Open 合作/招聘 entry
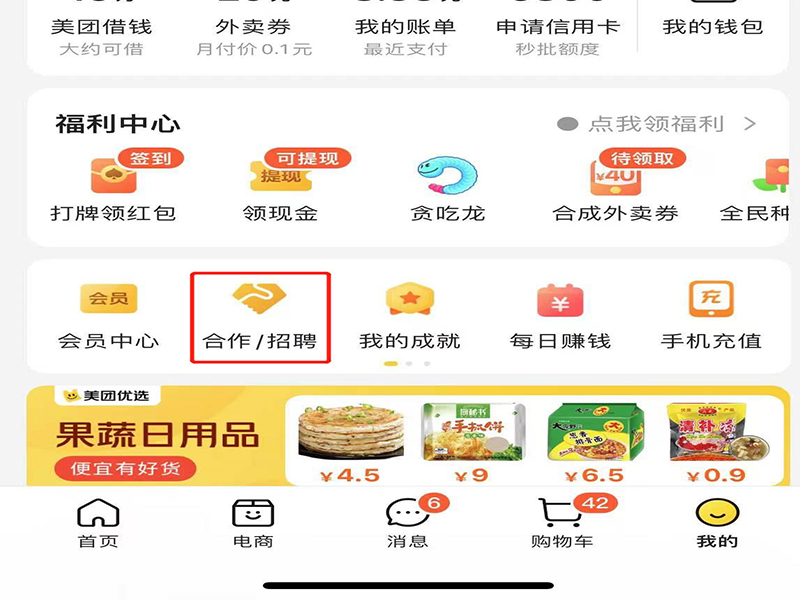This screenshot has width=800, height=600. 259,315
